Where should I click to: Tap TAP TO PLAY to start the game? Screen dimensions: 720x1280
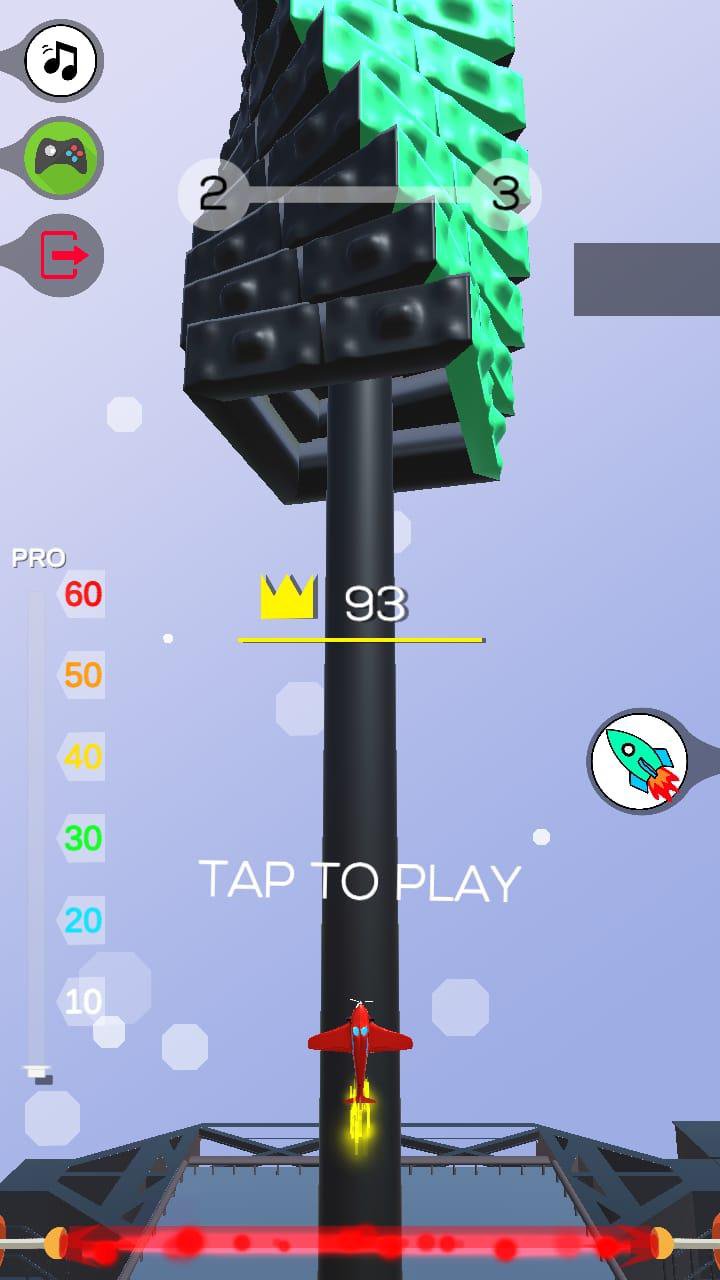click(360, 880)
